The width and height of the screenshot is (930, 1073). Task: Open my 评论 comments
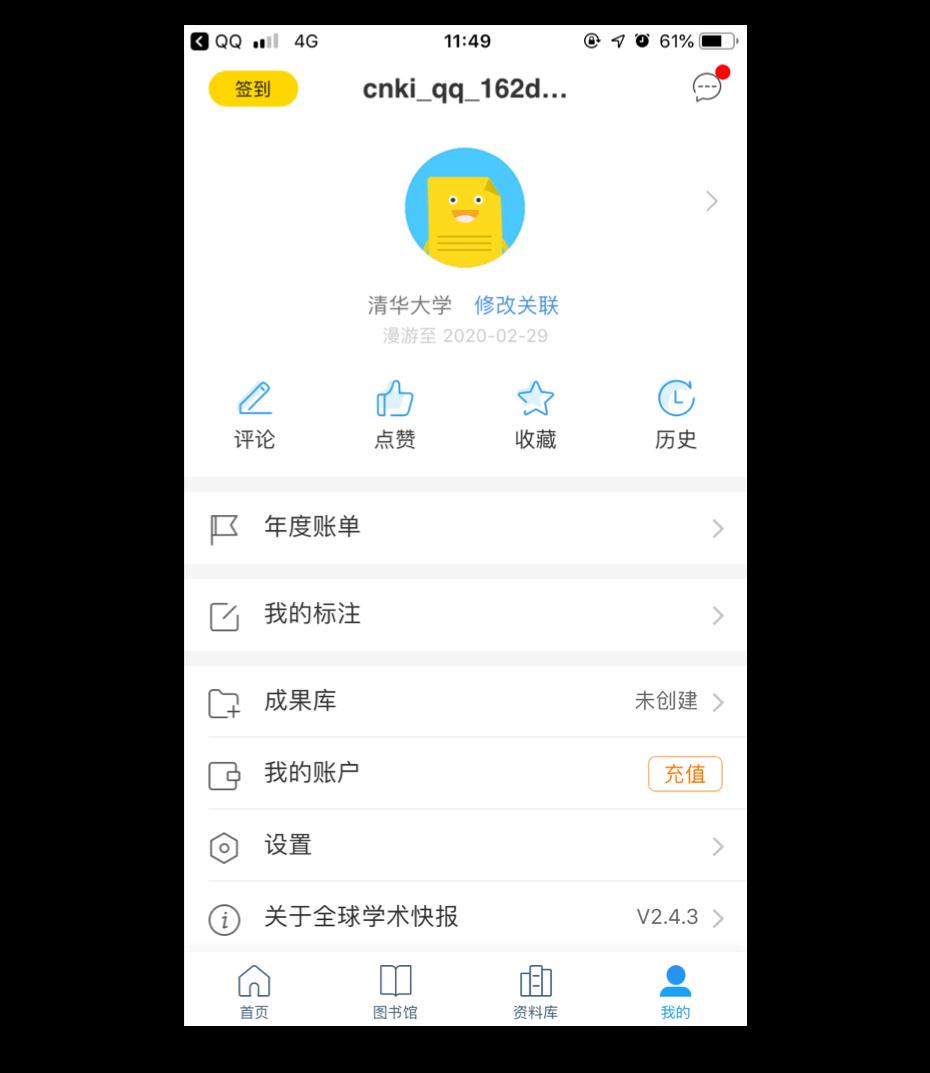click(x=254, y=416)
